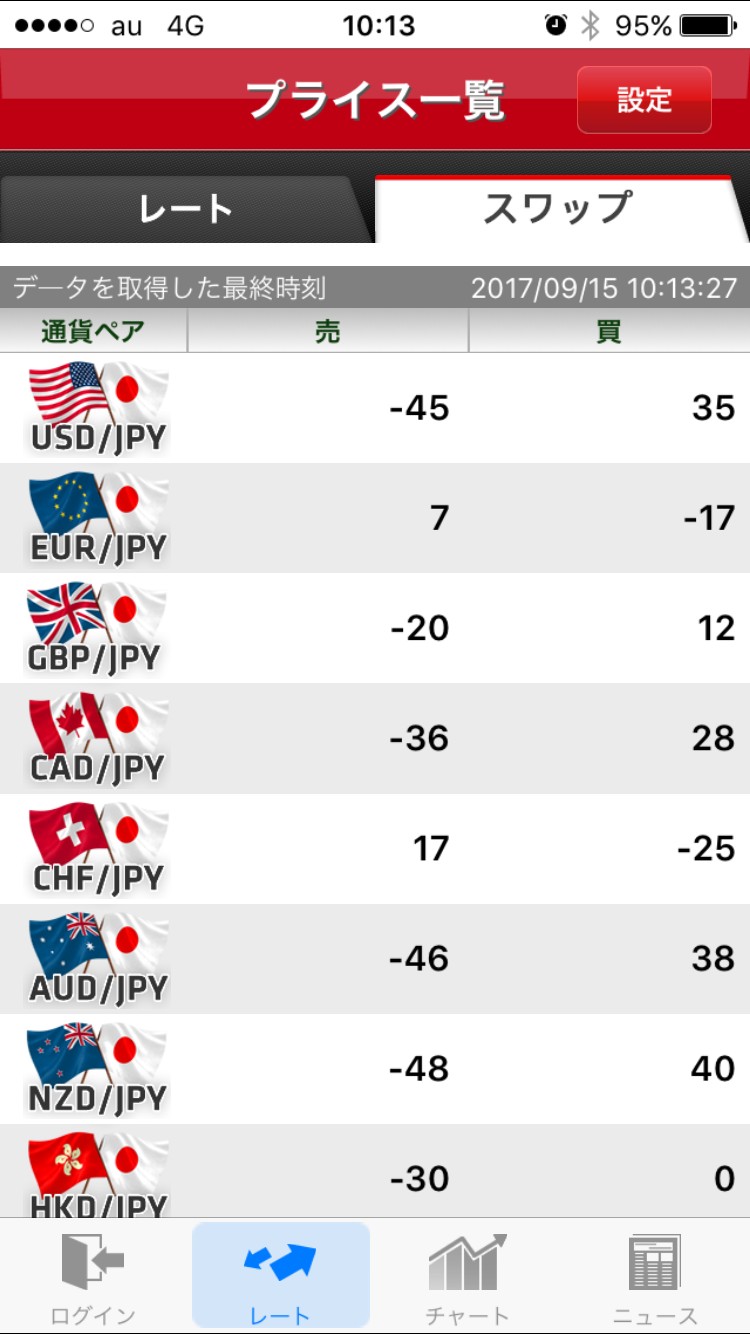The image size is (750, 1334).
Task: Open the 設定 settings button
Action: (x=644, y=100)
